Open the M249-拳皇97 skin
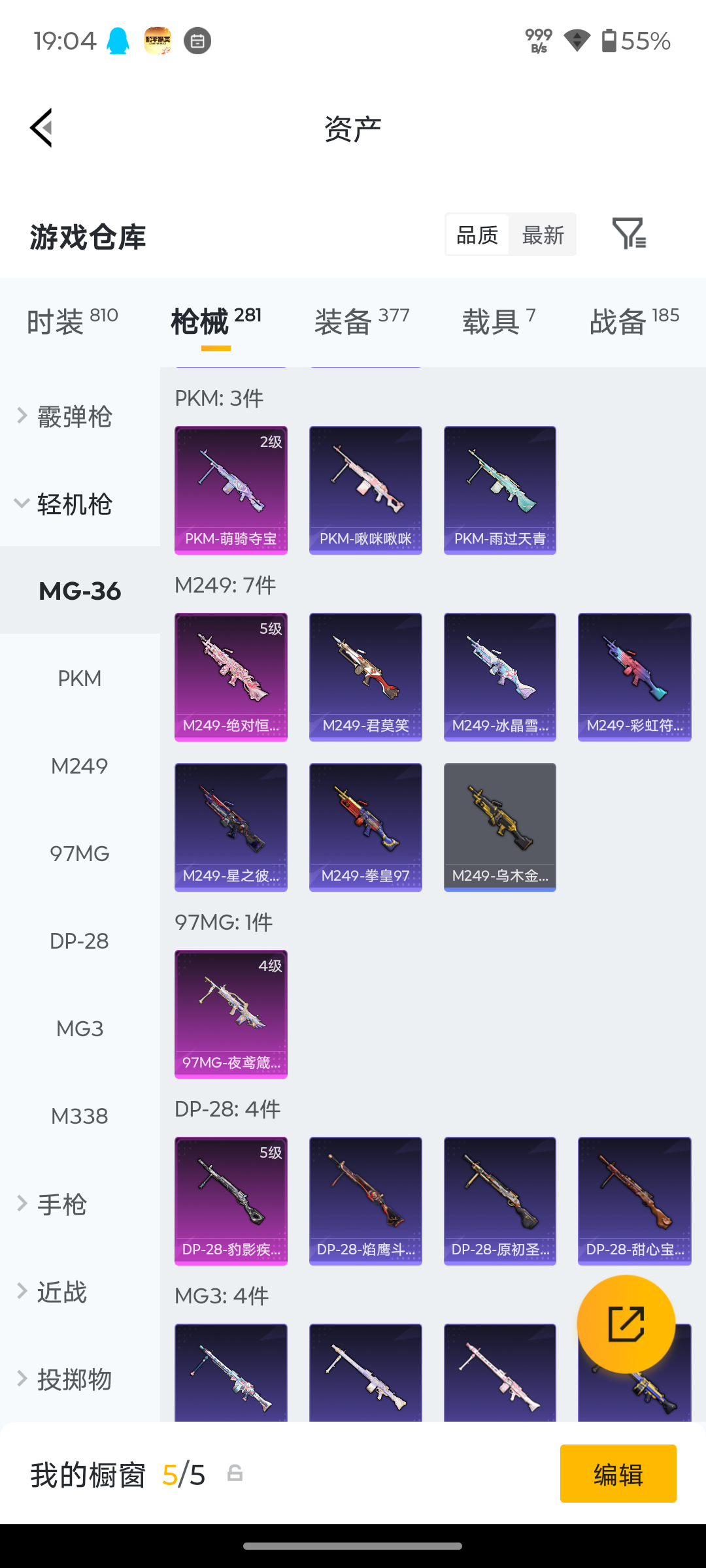Image resolution: width=706 pixels, height=1568 pixels. coord(365,827)
